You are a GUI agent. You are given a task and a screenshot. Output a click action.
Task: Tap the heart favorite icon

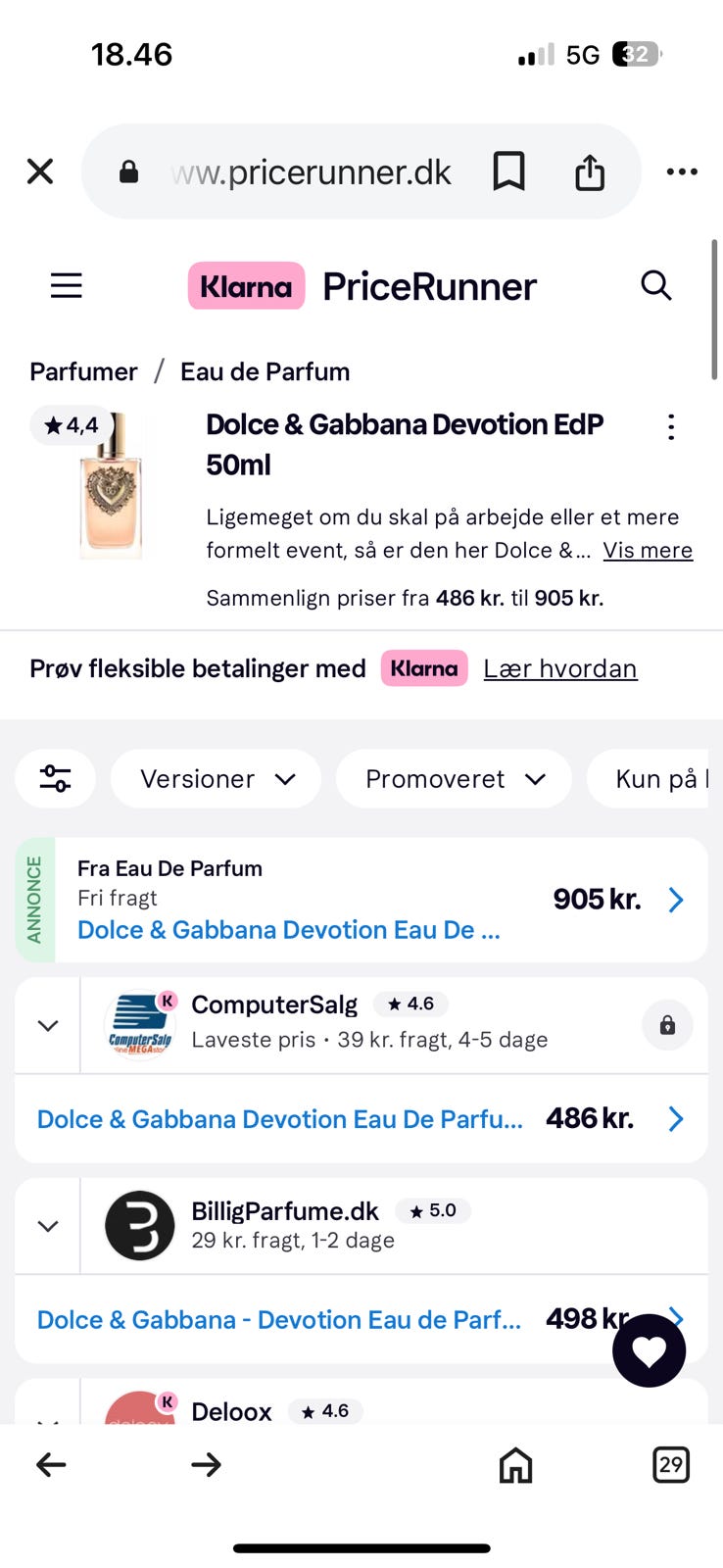(x=649, y=1350)
